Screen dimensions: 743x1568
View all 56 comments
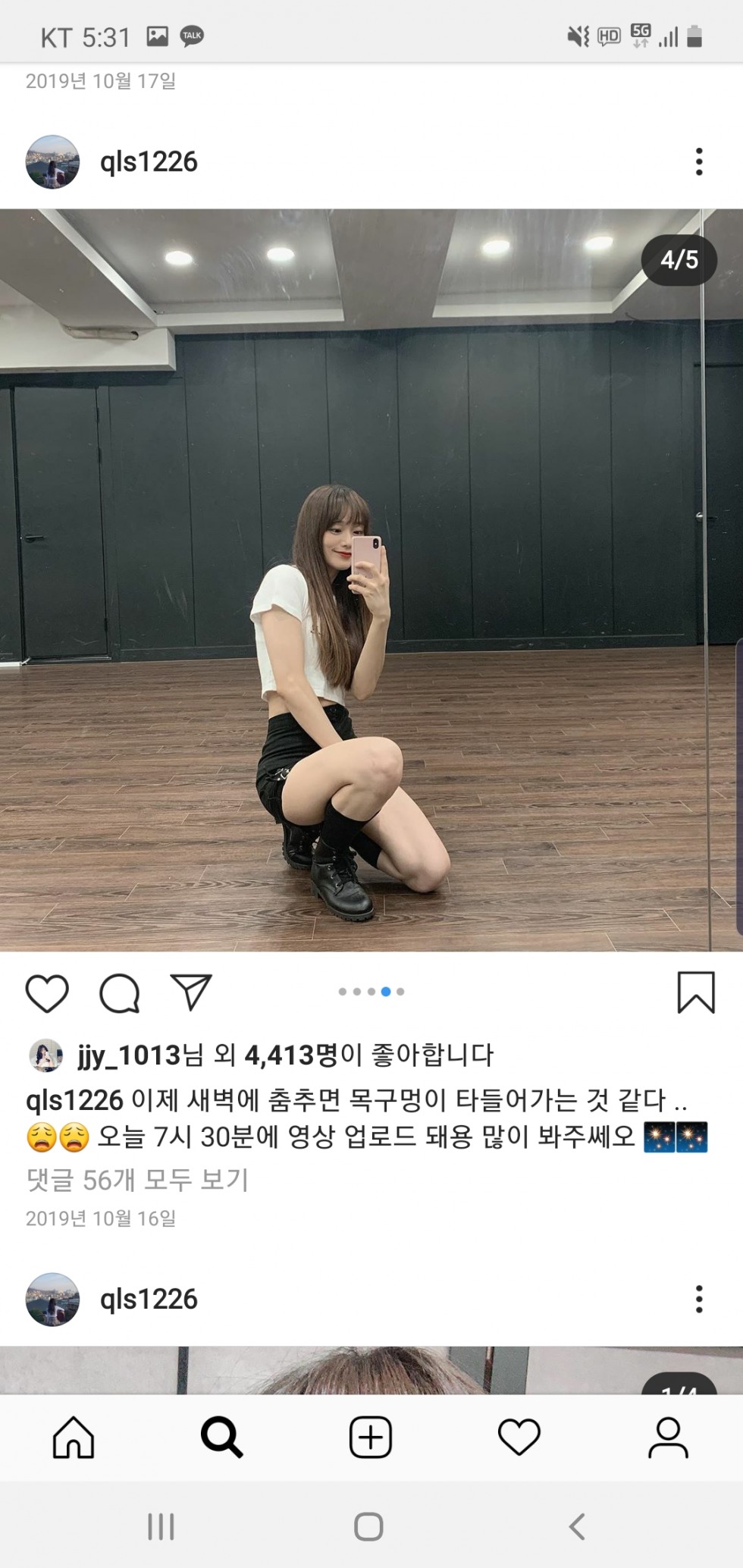coord(137,1180)
